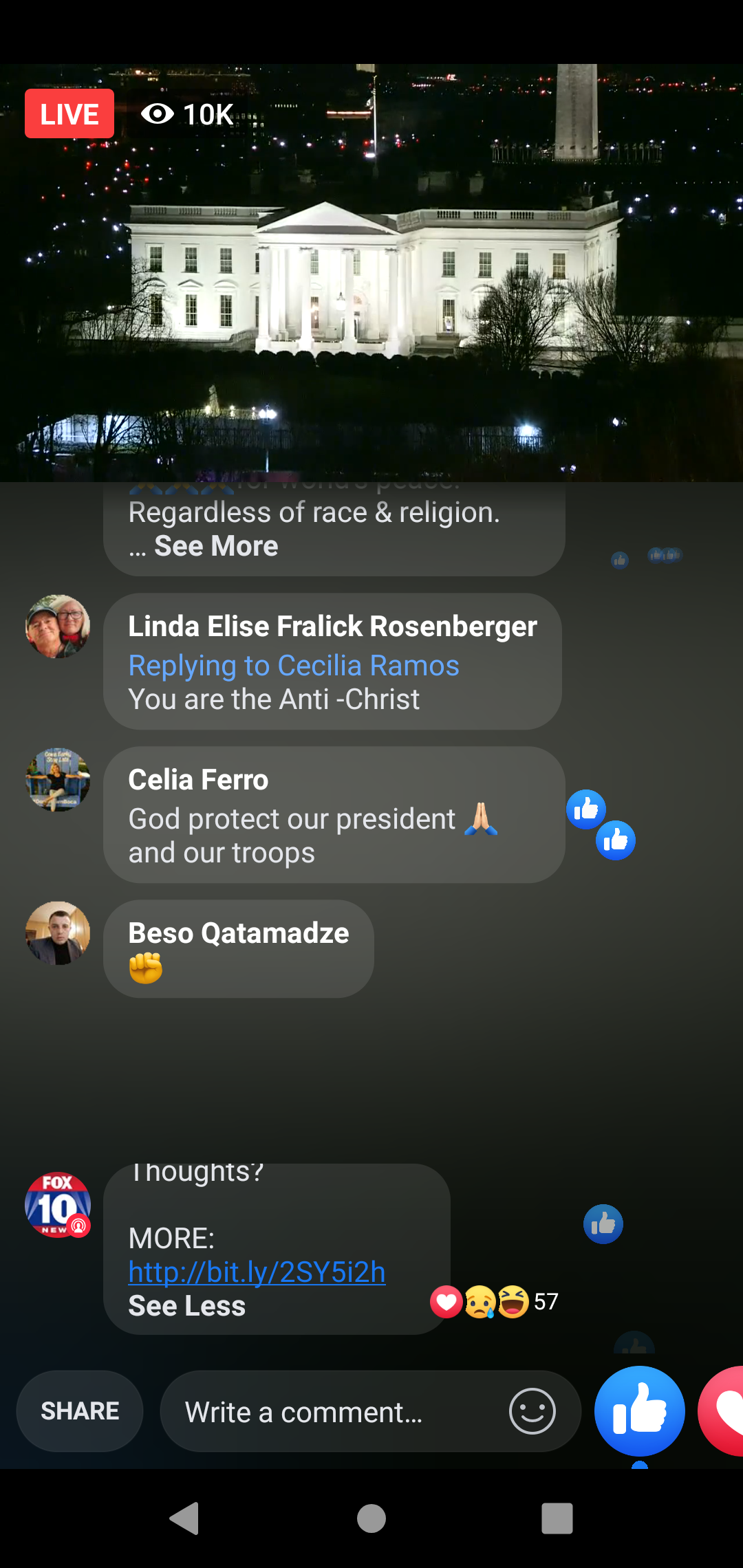View reactions count of 57
This screenshot has height=1568, width=743.
click(x=495, y=1302)
